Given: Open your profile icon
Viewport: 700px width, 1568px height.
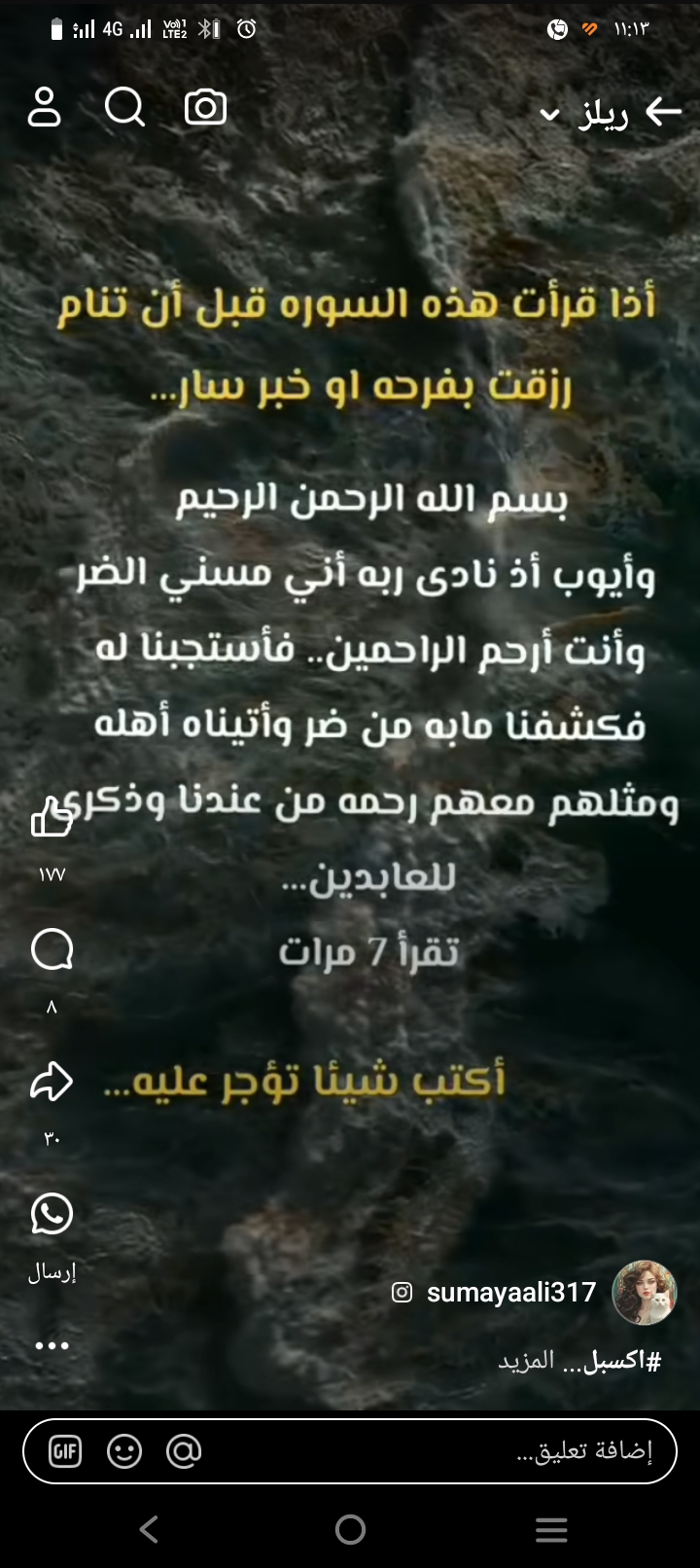Looking at the screenshot, I should click(x=45, y=108).
